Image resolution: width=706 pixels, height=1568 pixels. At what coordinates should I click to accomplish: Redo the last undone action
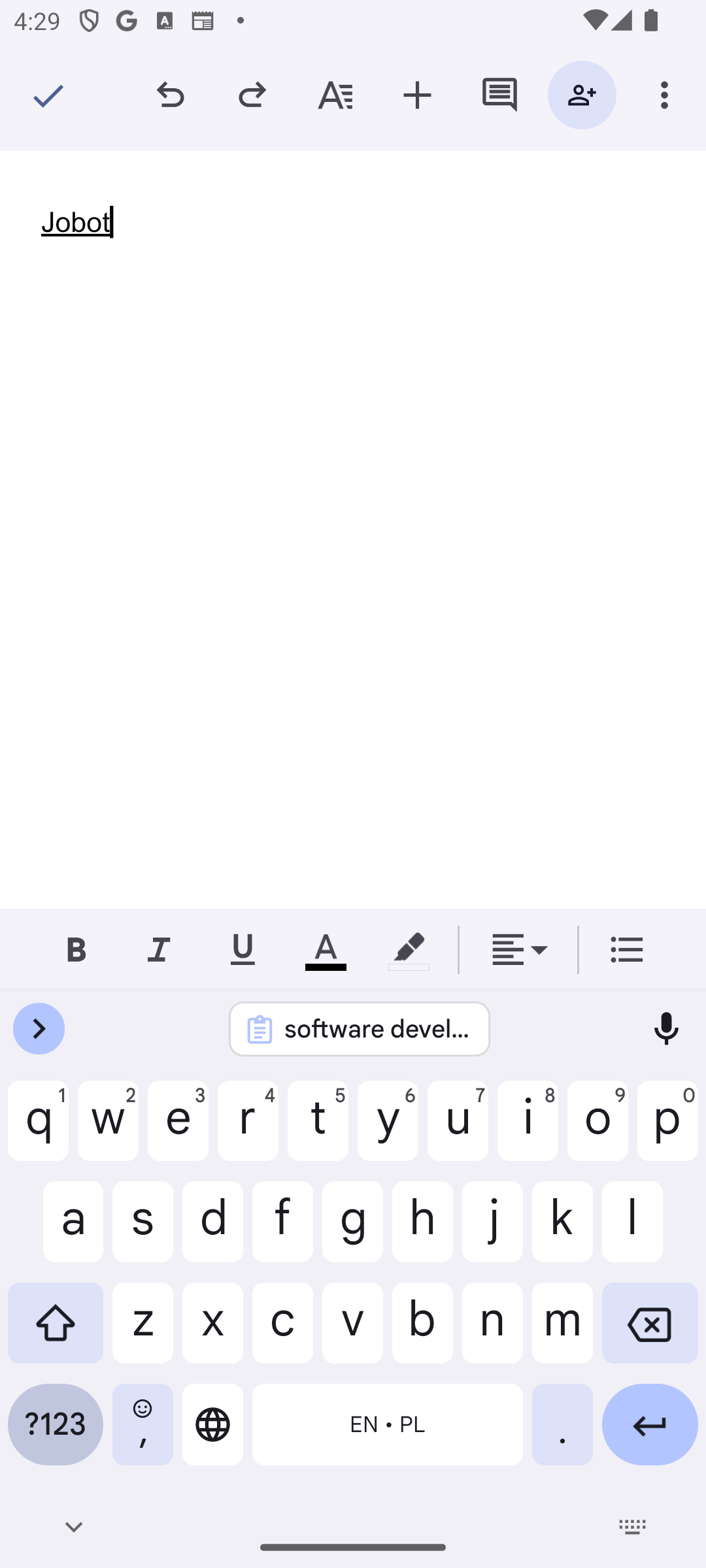point(252,96)
